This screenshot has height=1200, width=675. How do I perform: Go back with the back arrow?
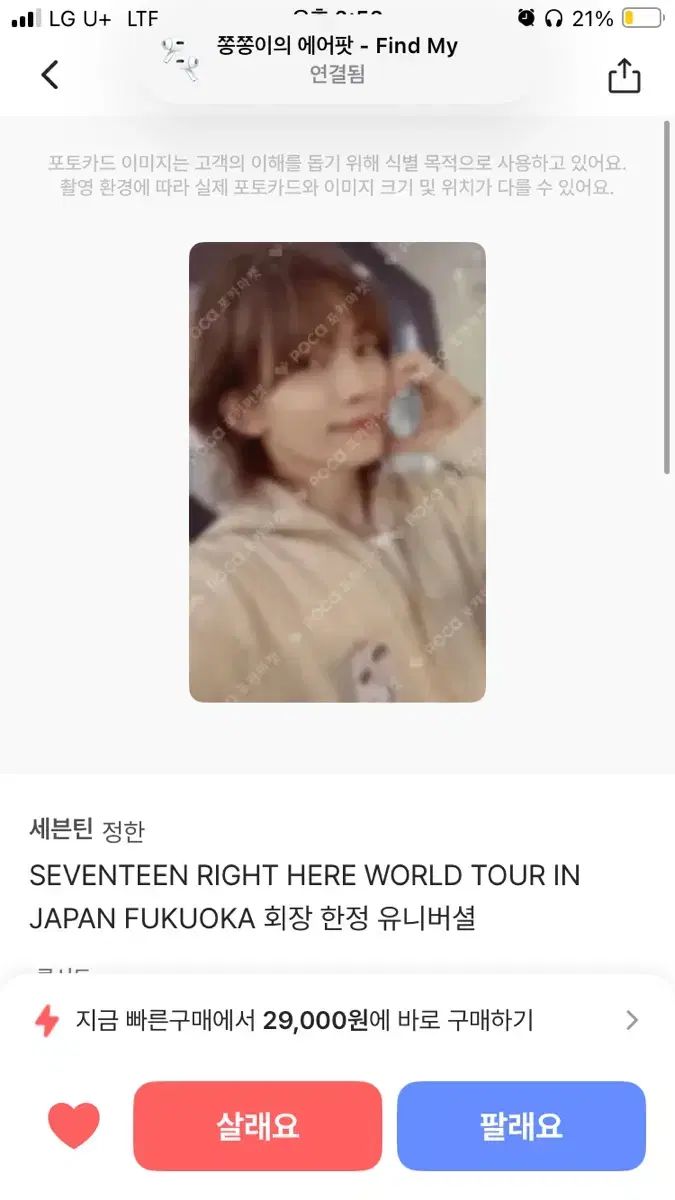click(x=49, y=74)
